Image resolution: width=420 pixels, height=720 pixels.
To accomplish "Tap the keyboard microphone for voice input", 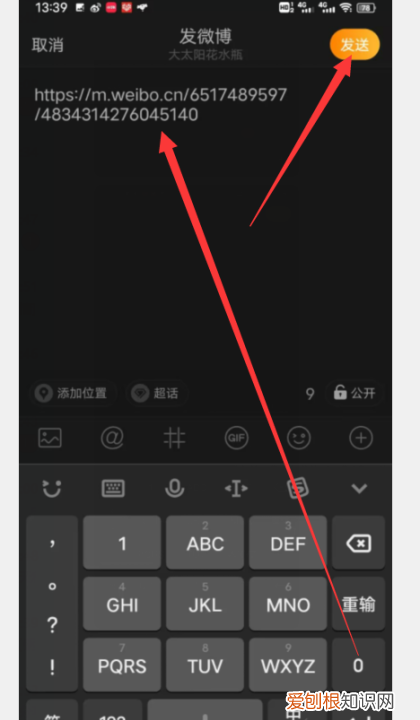I will tap(174, 488).
